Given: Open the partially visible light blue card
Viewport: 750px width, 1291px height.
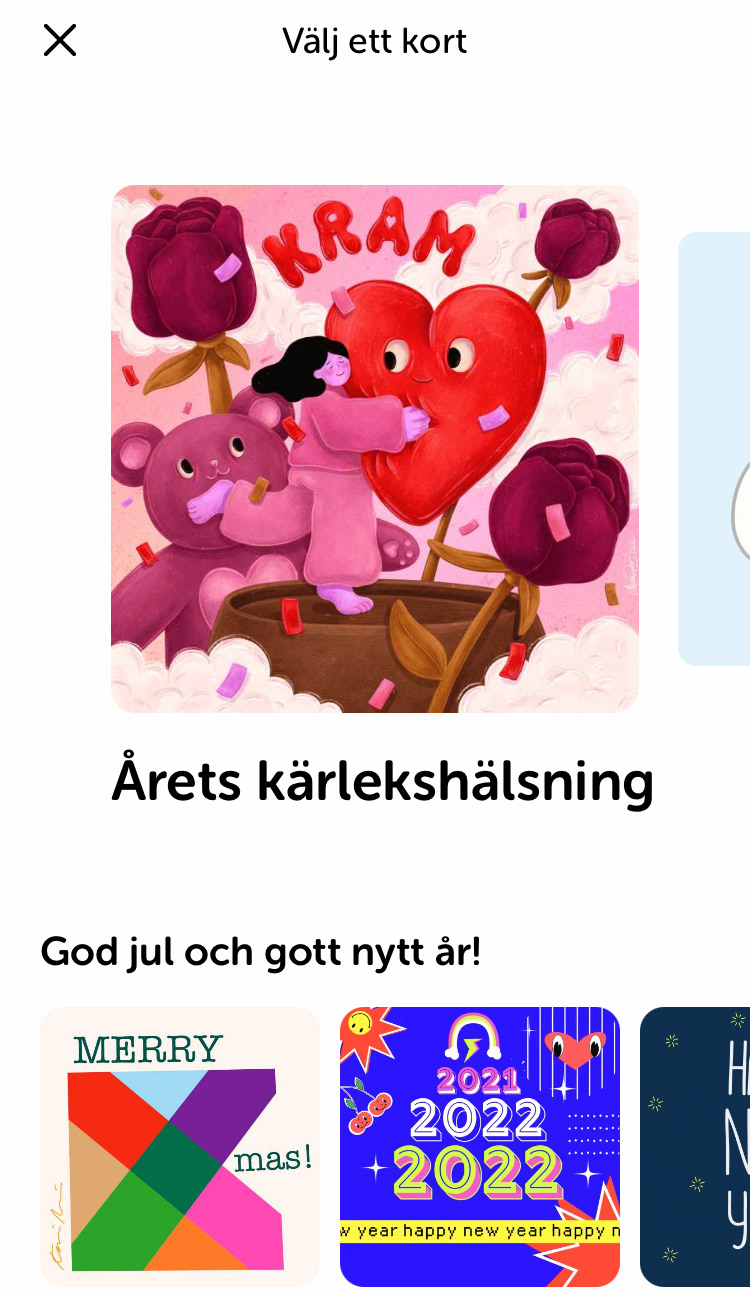Looking at the screenshot, I should pyautogui.click(x=714, y=449).
